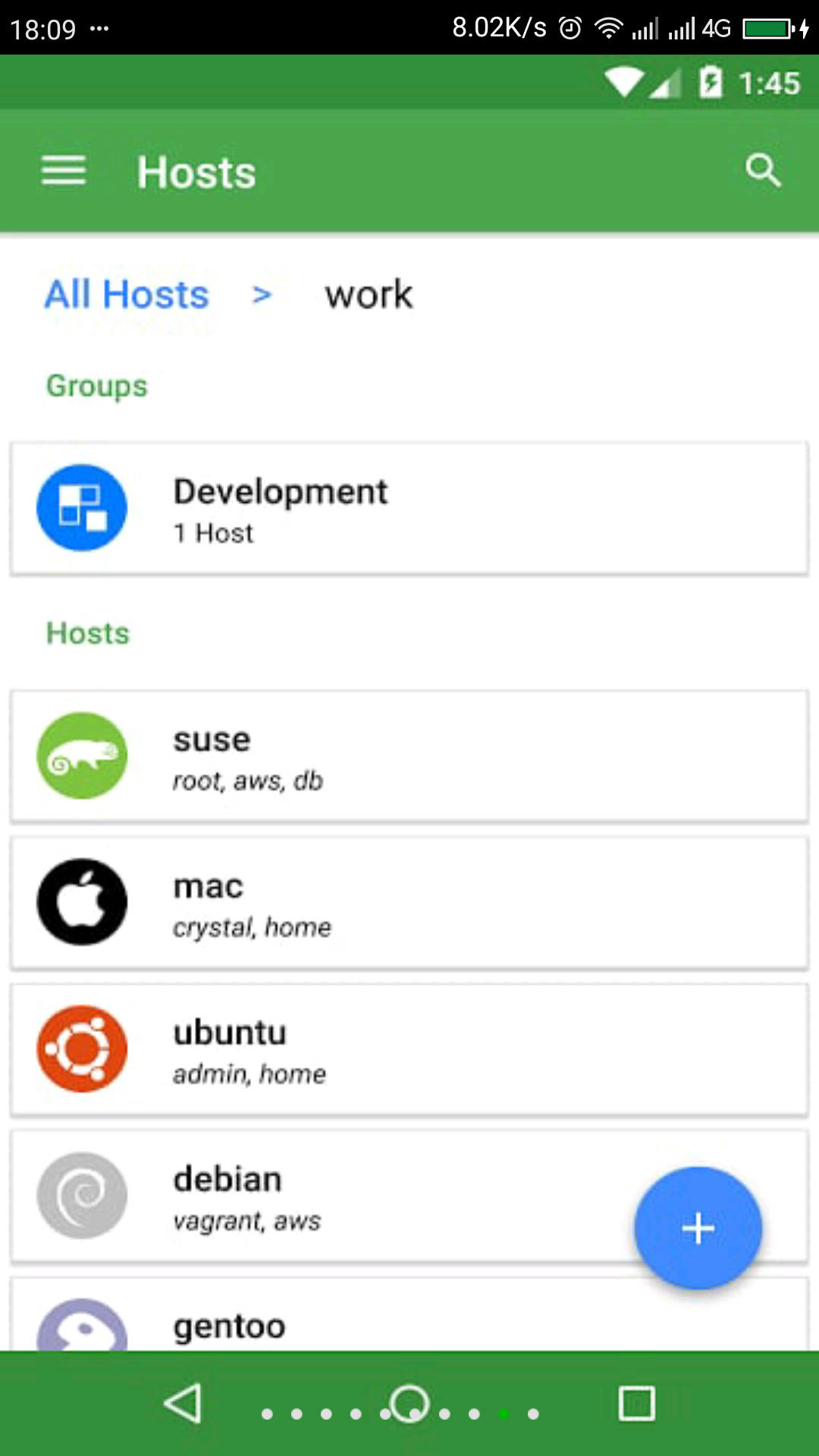
Task: Go back with the navigation bar arrow
Action: point(183,1403)
